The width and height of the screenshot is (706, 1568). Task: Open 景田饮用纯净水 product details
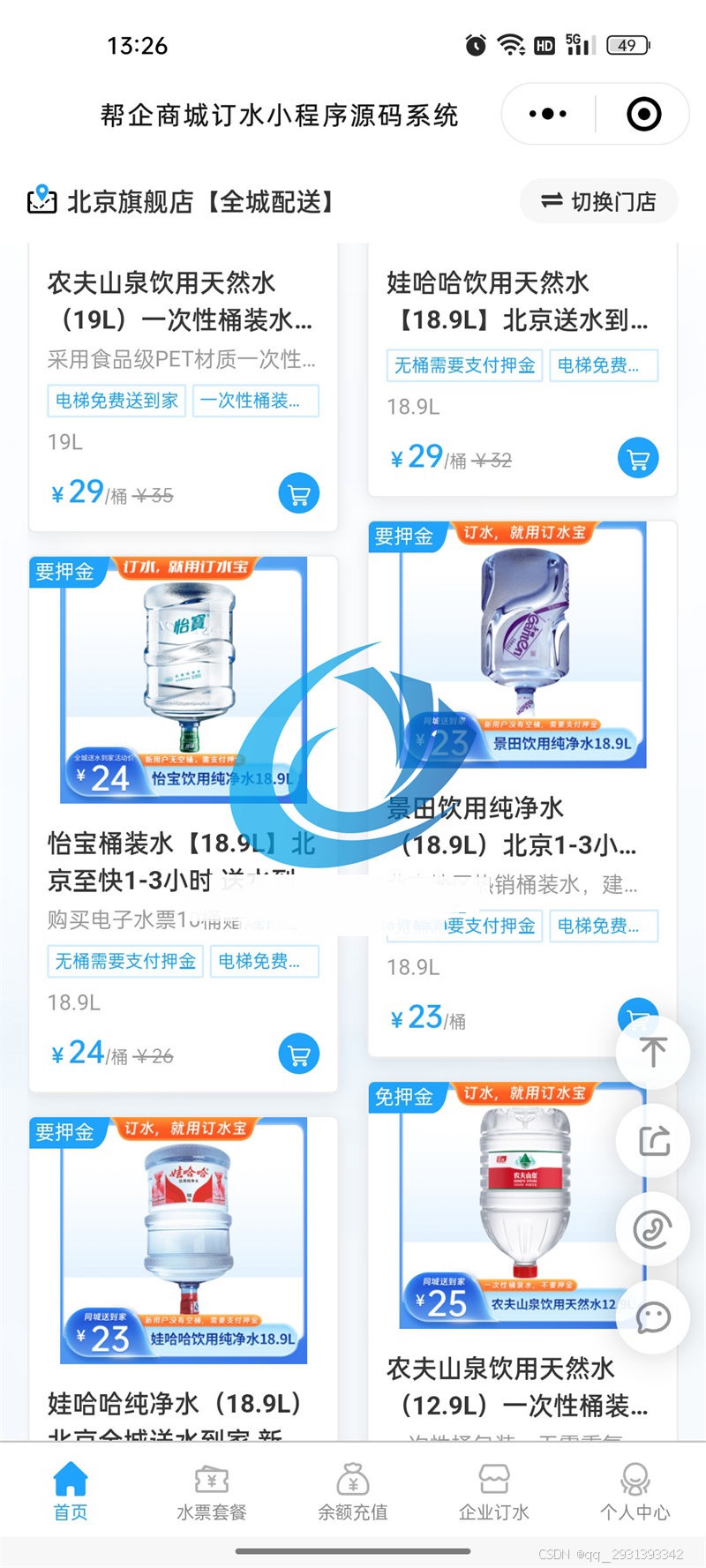[514, 827]
